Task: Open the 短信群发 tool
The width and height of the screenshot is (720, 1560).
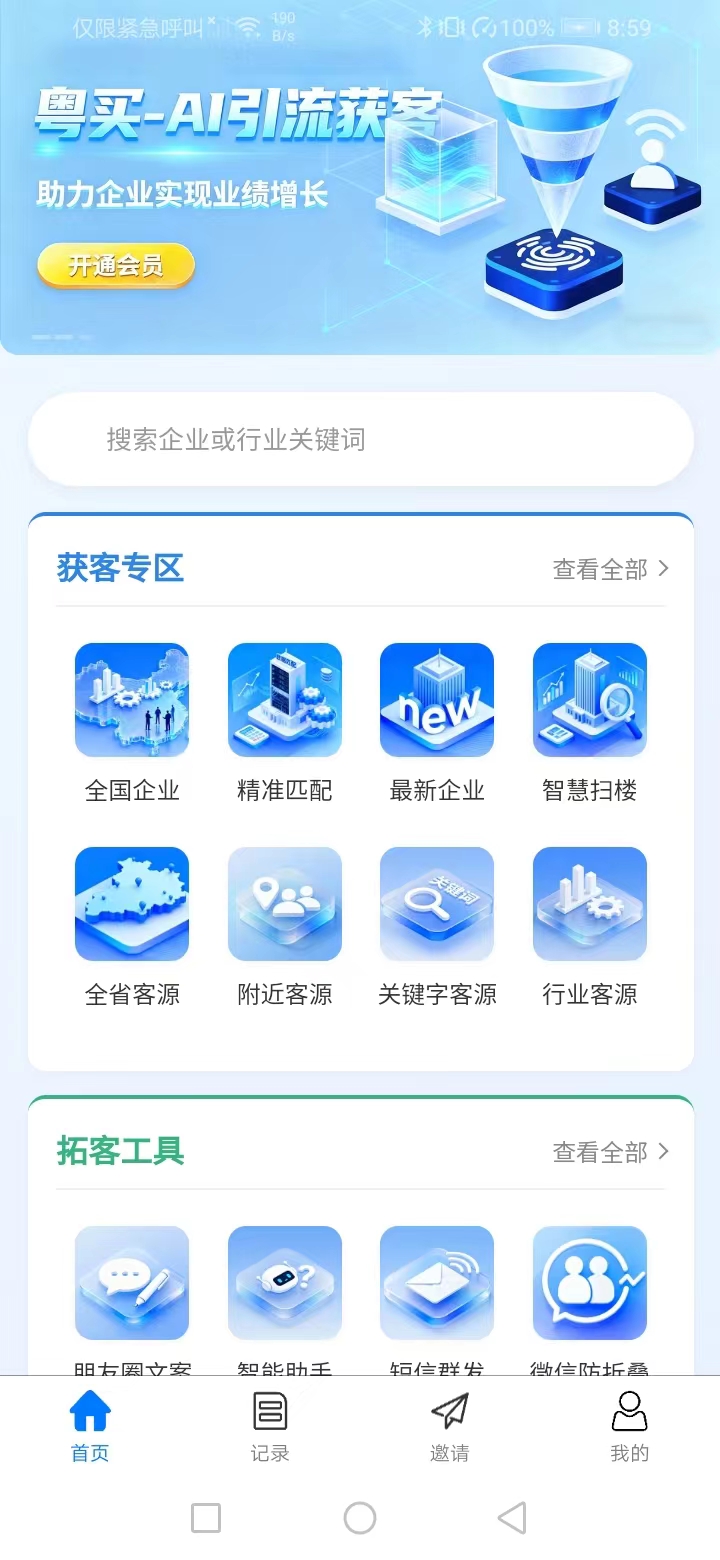Action: (437, 1283)
